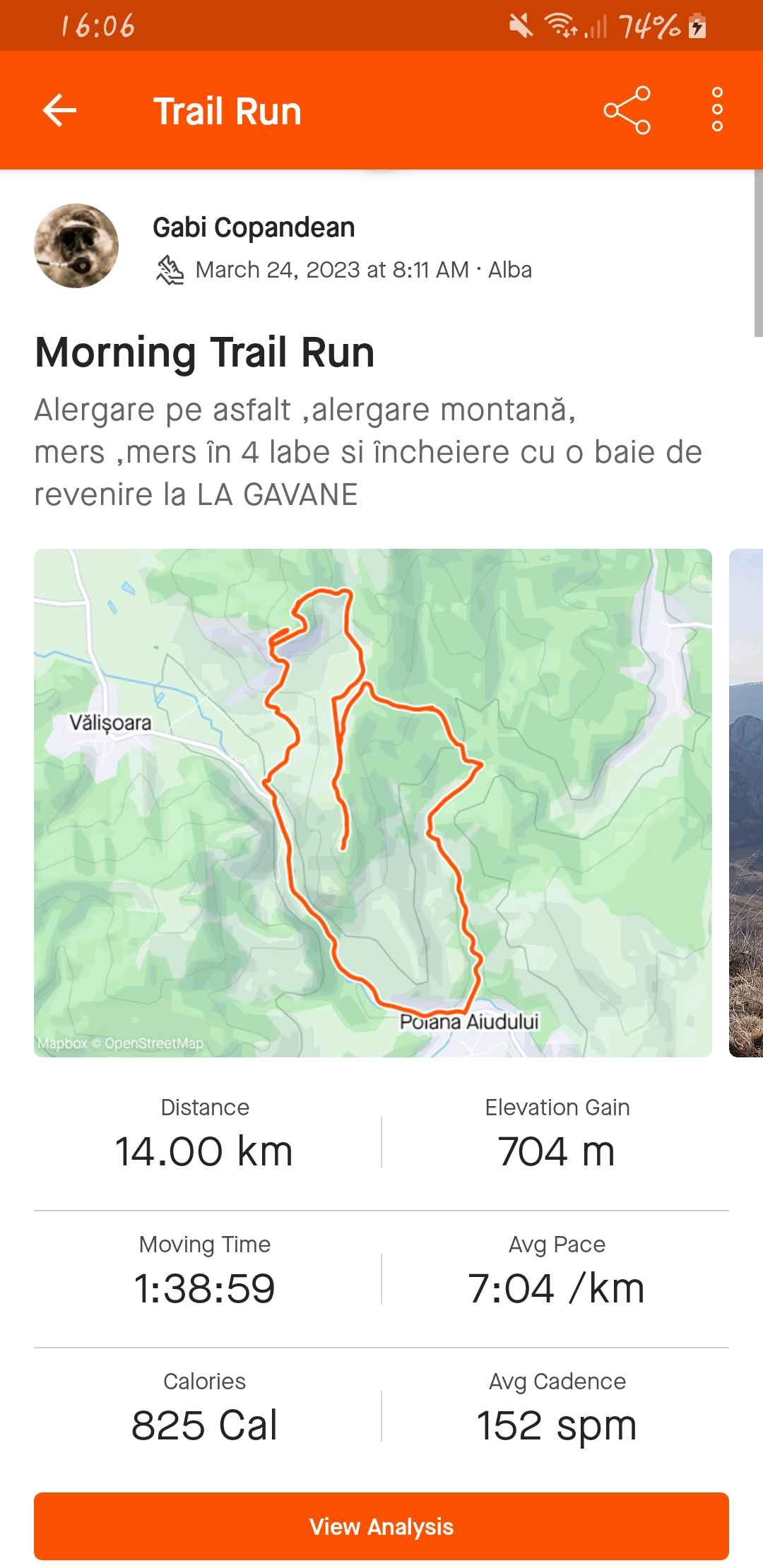Open the three-dot overflow menu

[x=717, y=110]
